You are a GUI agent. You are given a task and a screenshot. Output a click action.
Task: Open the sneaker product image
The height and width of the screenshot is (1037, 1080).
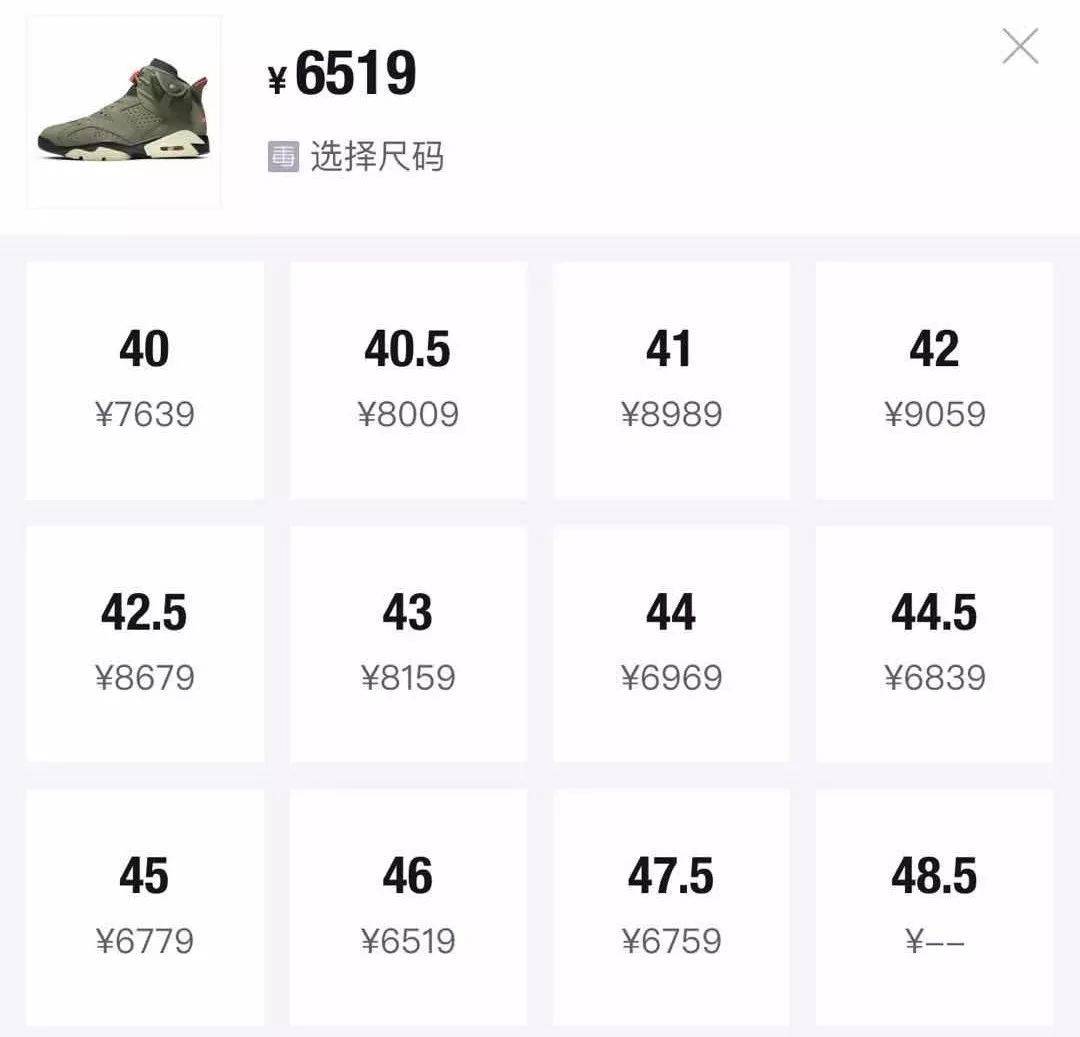pyautogui.click(x=124, y=112)
